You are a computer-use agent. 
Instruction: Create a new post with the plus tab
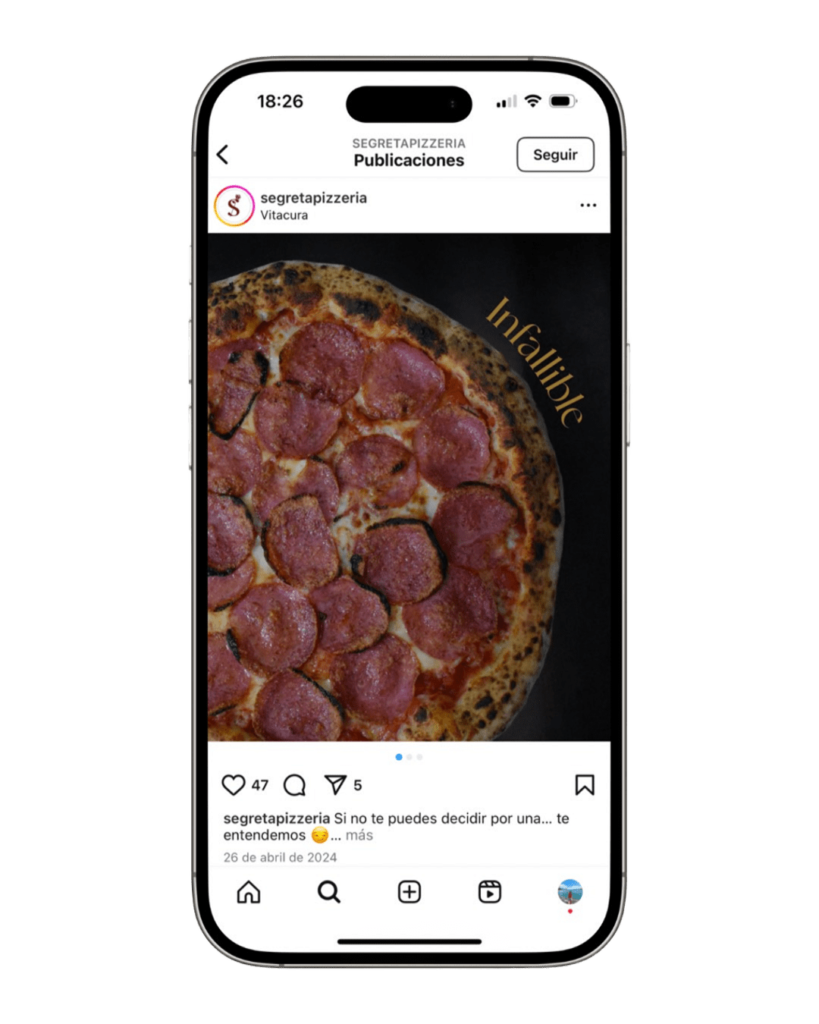(409, 892)
